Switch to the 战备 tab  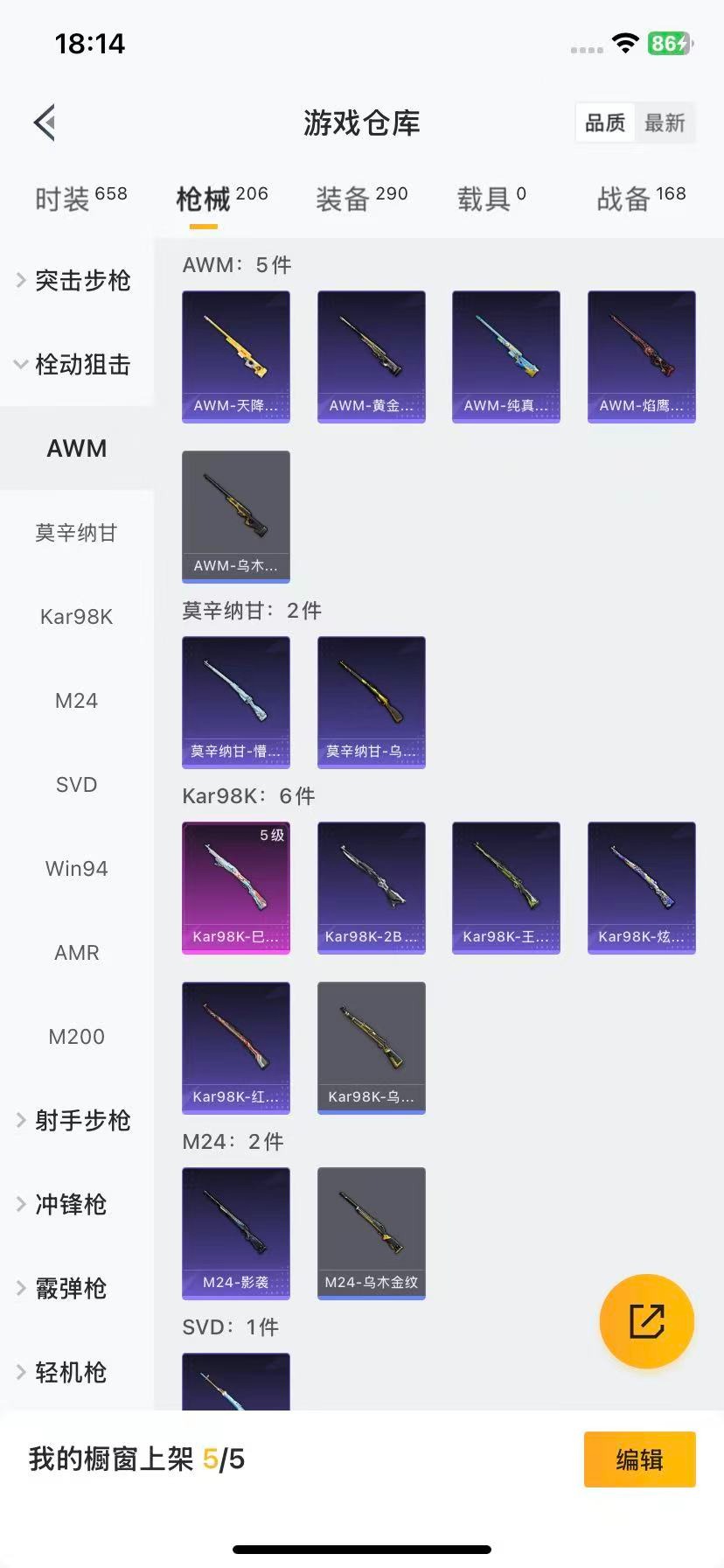641,194
